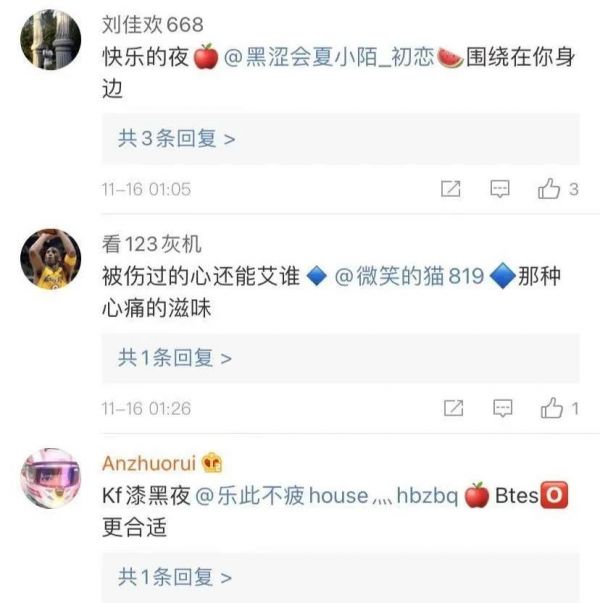Screen dimensions: 600x603
Task: Open 刘佳欢668's profile avatar
Action: (50, 40)
